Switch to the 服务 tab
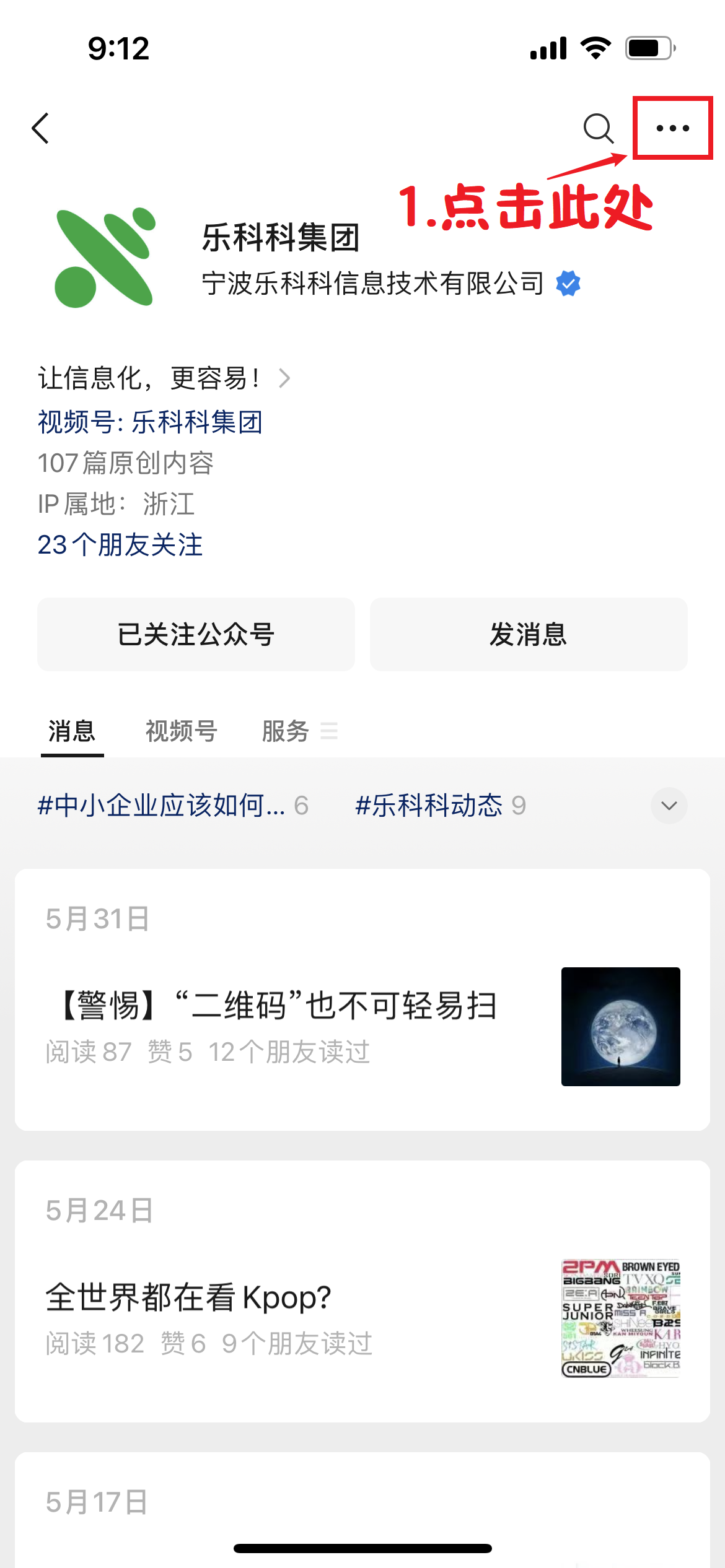Image resolution: width=725 pixels, height=1568 pixels. pos(286,731)
